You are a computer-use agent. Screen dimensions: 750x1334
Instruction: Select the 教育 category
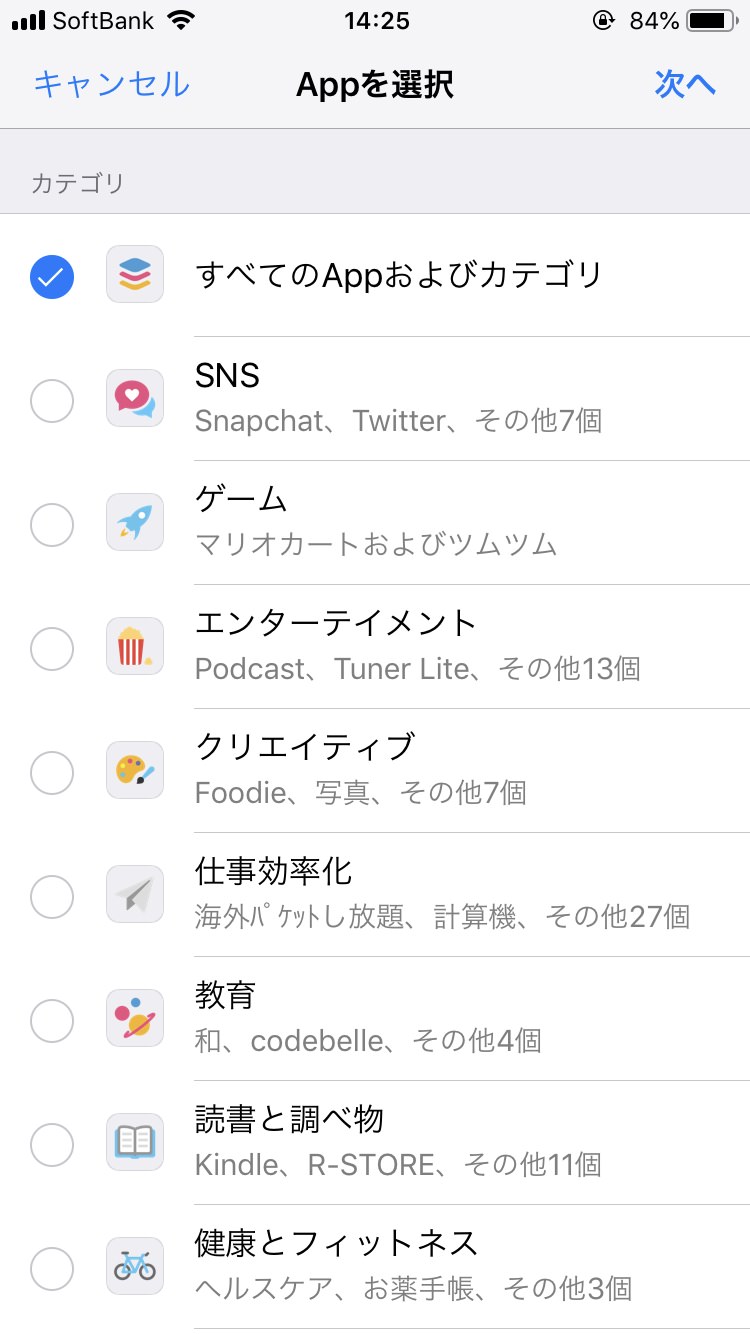(52, 1020)
